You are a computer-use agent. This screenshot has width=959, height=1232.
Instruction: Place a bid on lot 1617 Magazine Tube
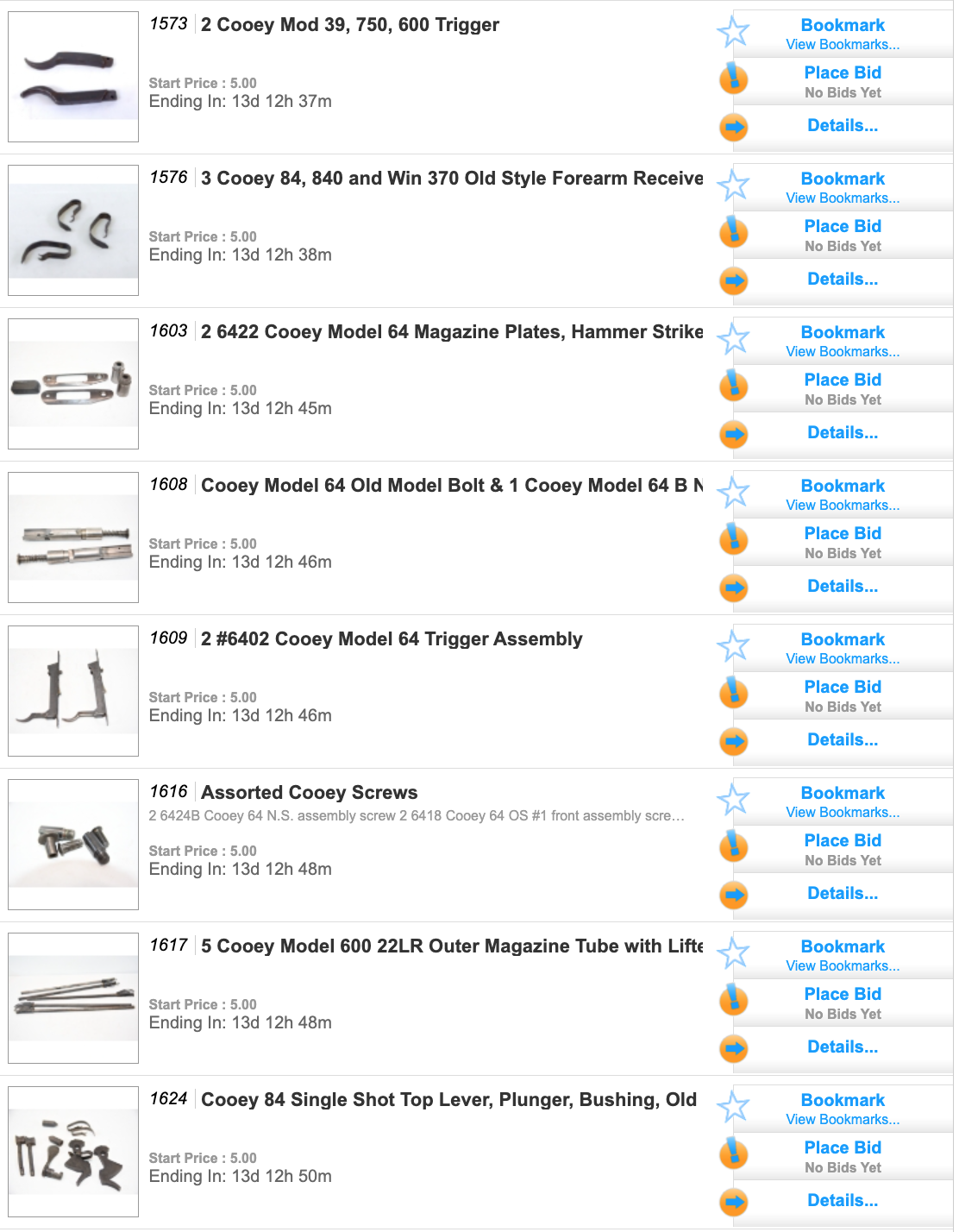pos(842,995)
